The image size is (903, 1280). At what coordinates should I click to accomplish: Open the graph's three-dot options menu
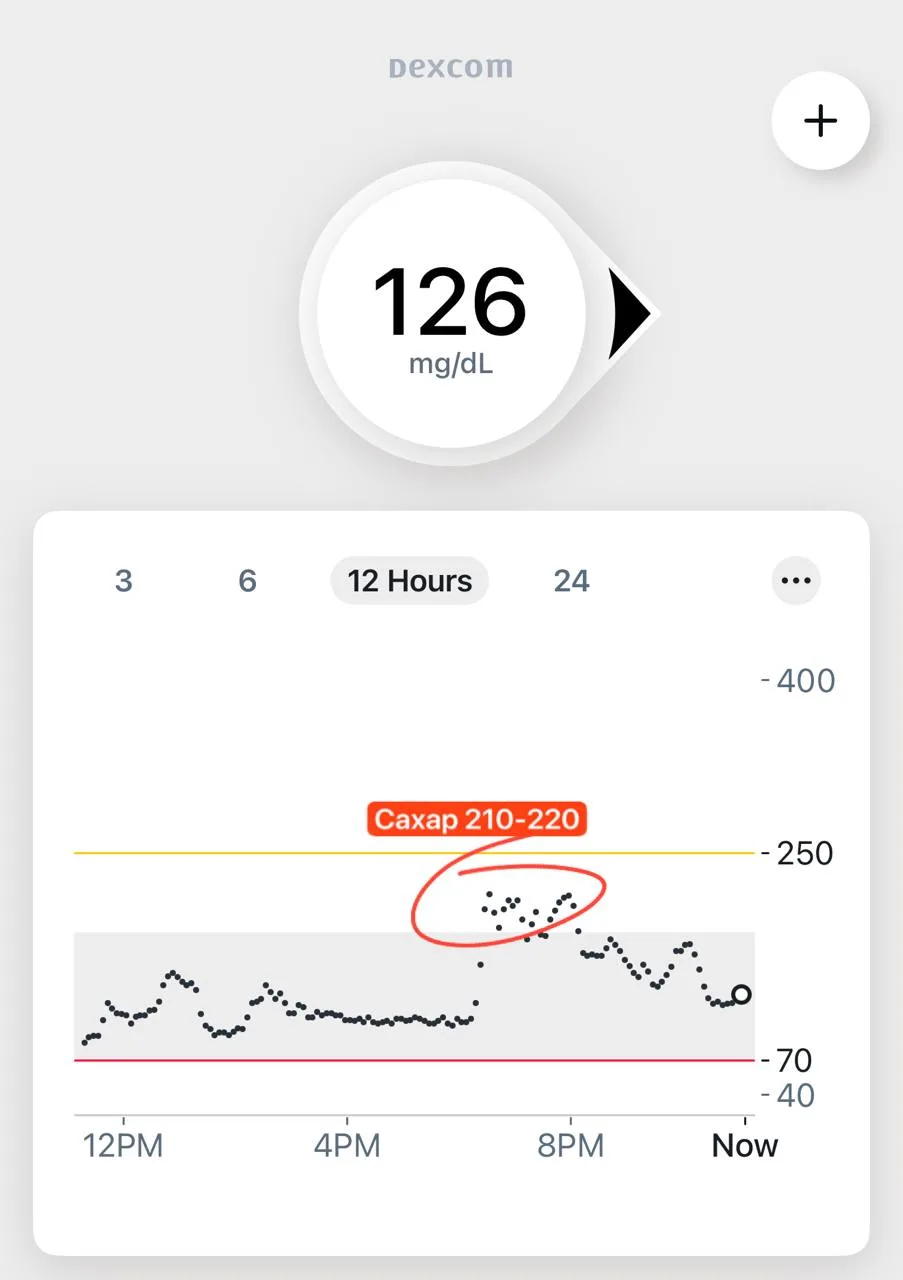796,581
